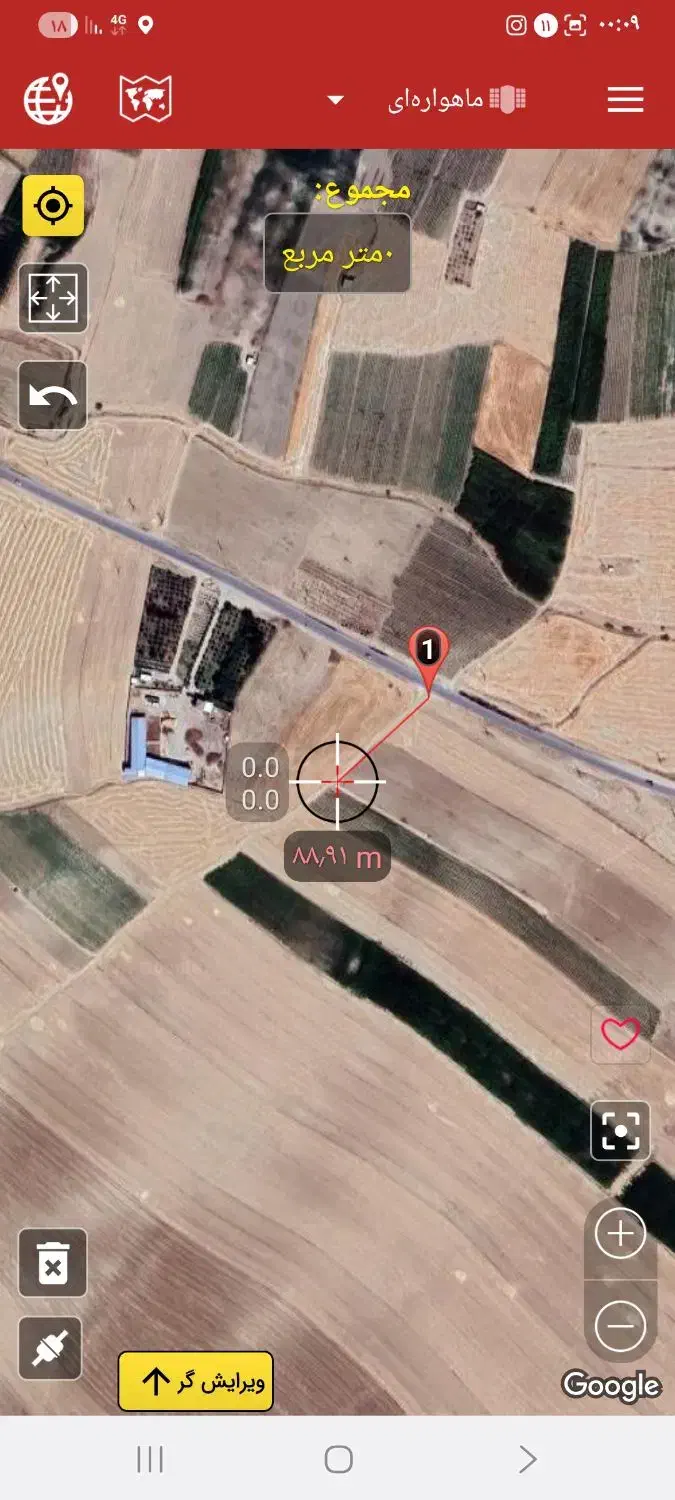Zoom in with the plus button
The width and height of the screenshot is (675, 1500).
pos(620,1236)
